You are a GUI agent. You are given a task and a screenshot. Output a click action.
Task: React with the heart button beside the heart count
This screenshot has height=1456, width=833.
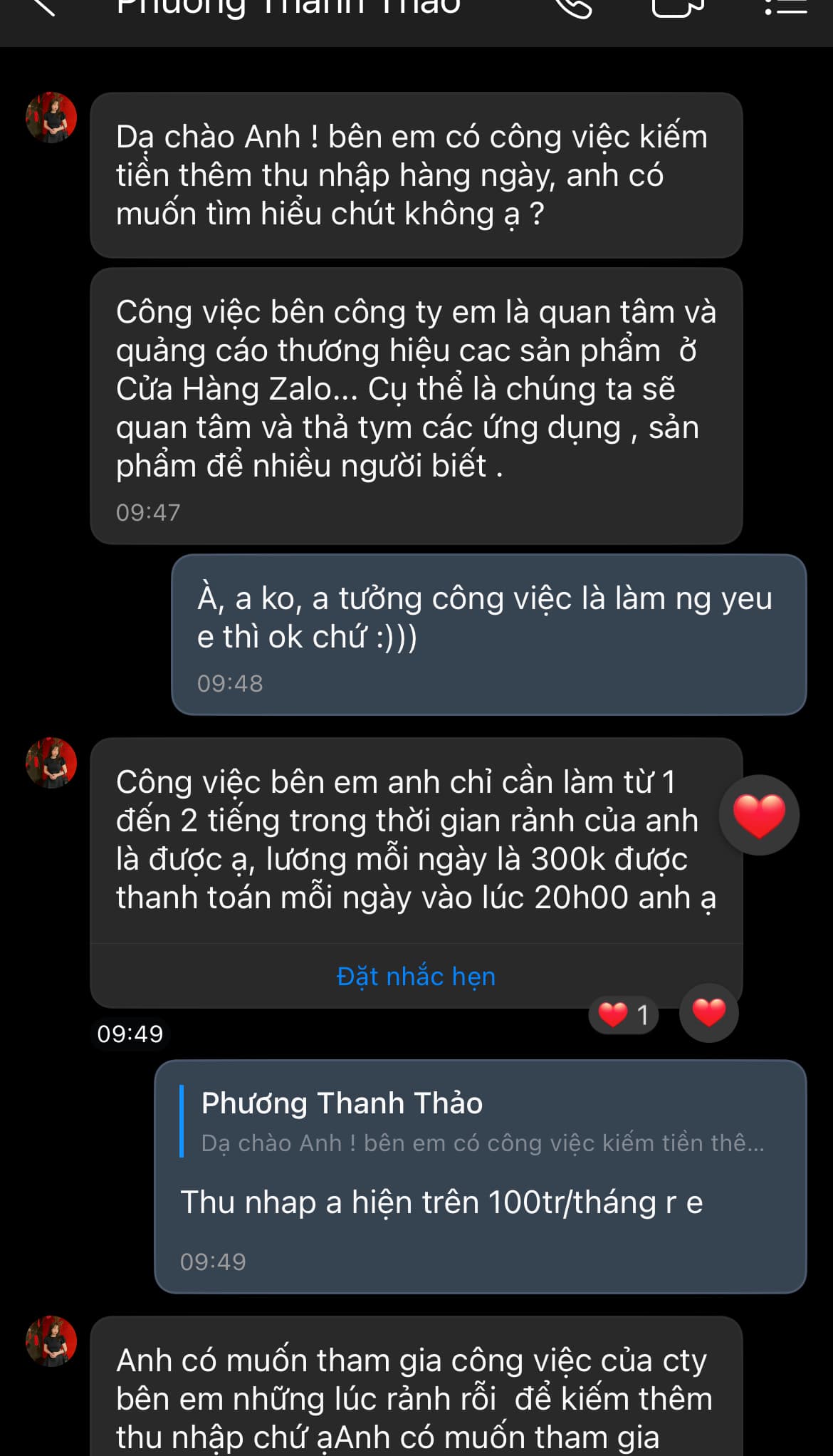tap(708, 1013)
